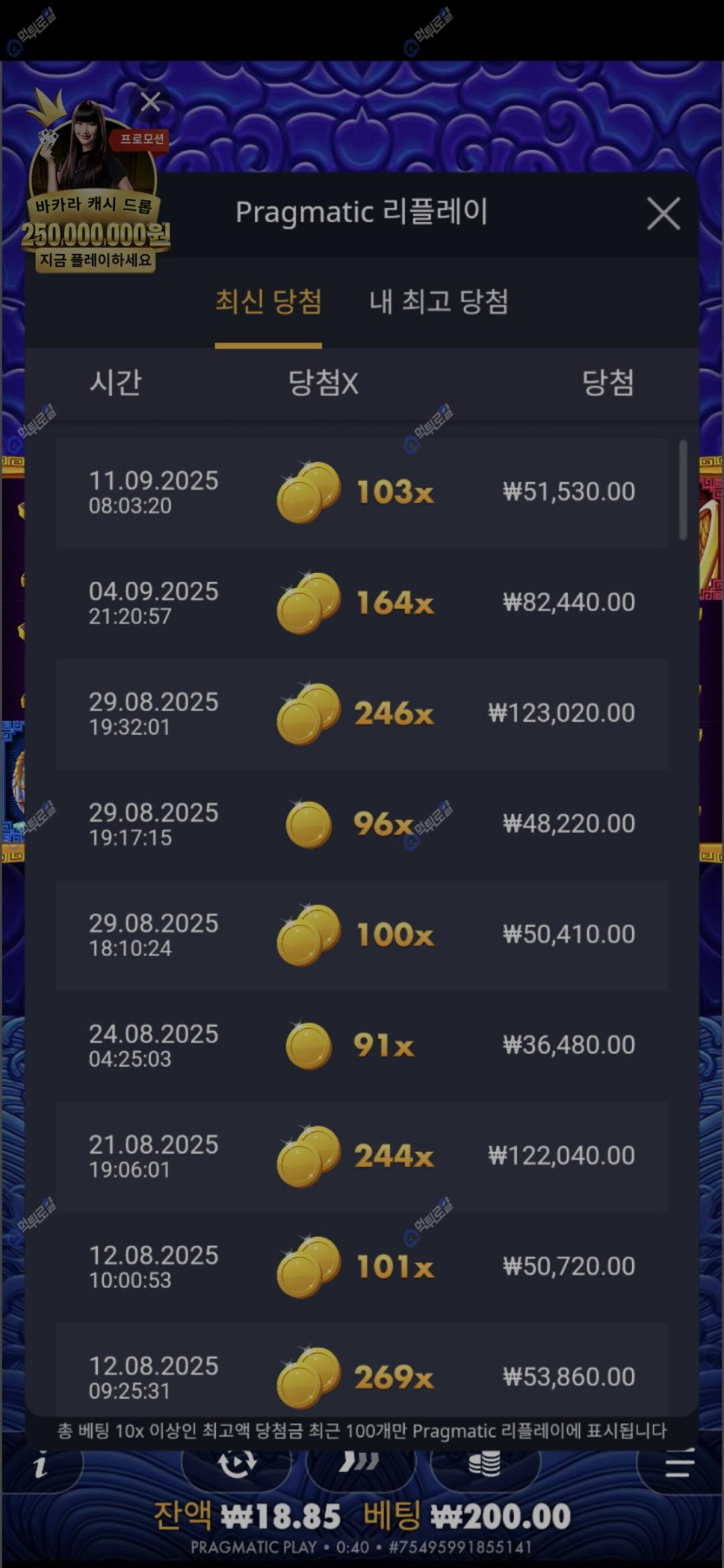Select the 101x replay at 10:00:53
Viewport: 724px width, 1568px height.
pyautogui.click(x=362, y=1266)
